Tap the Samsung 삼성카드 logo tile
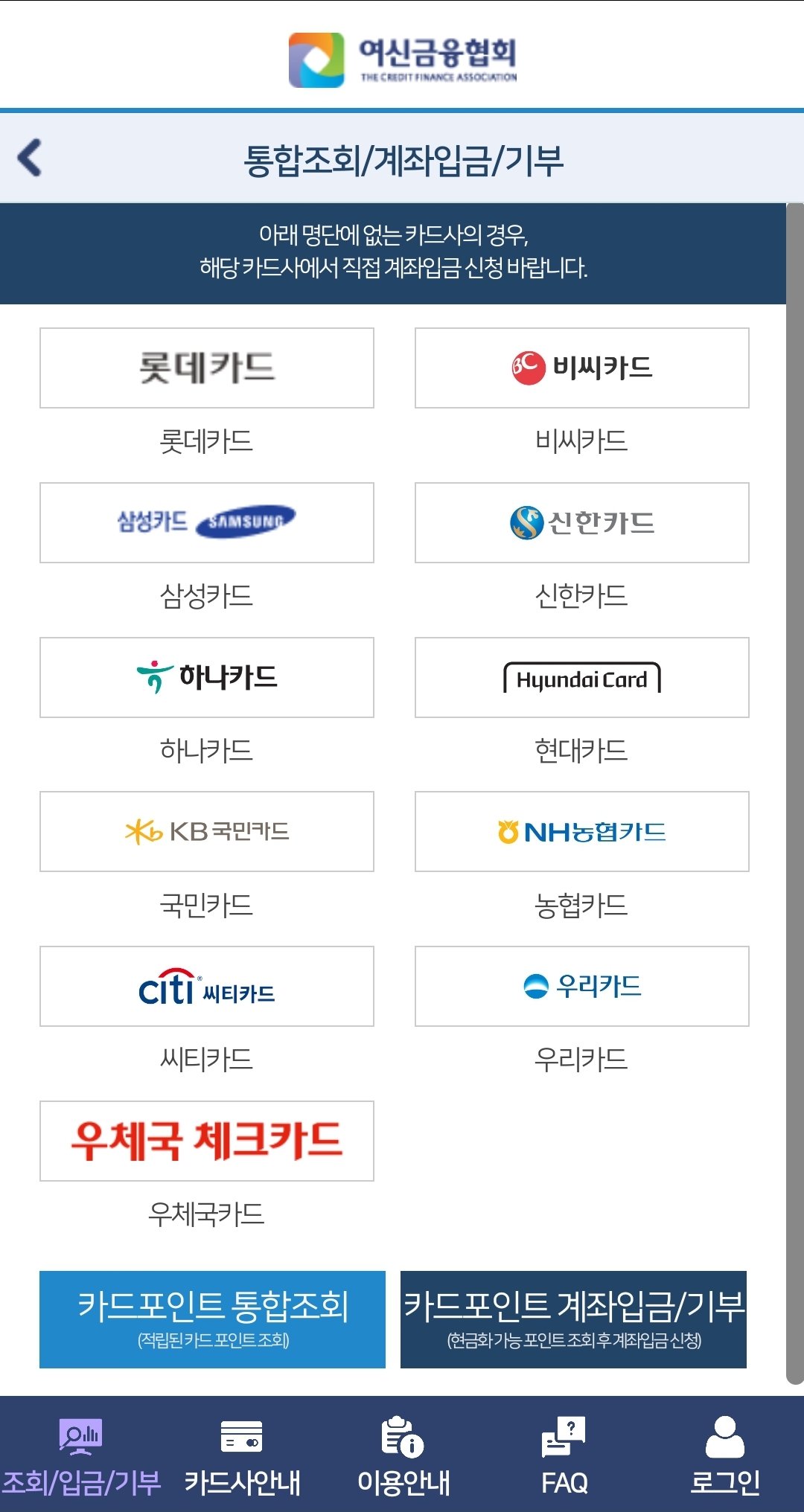This screenshot has width=804, height=1512. [206, 522]
